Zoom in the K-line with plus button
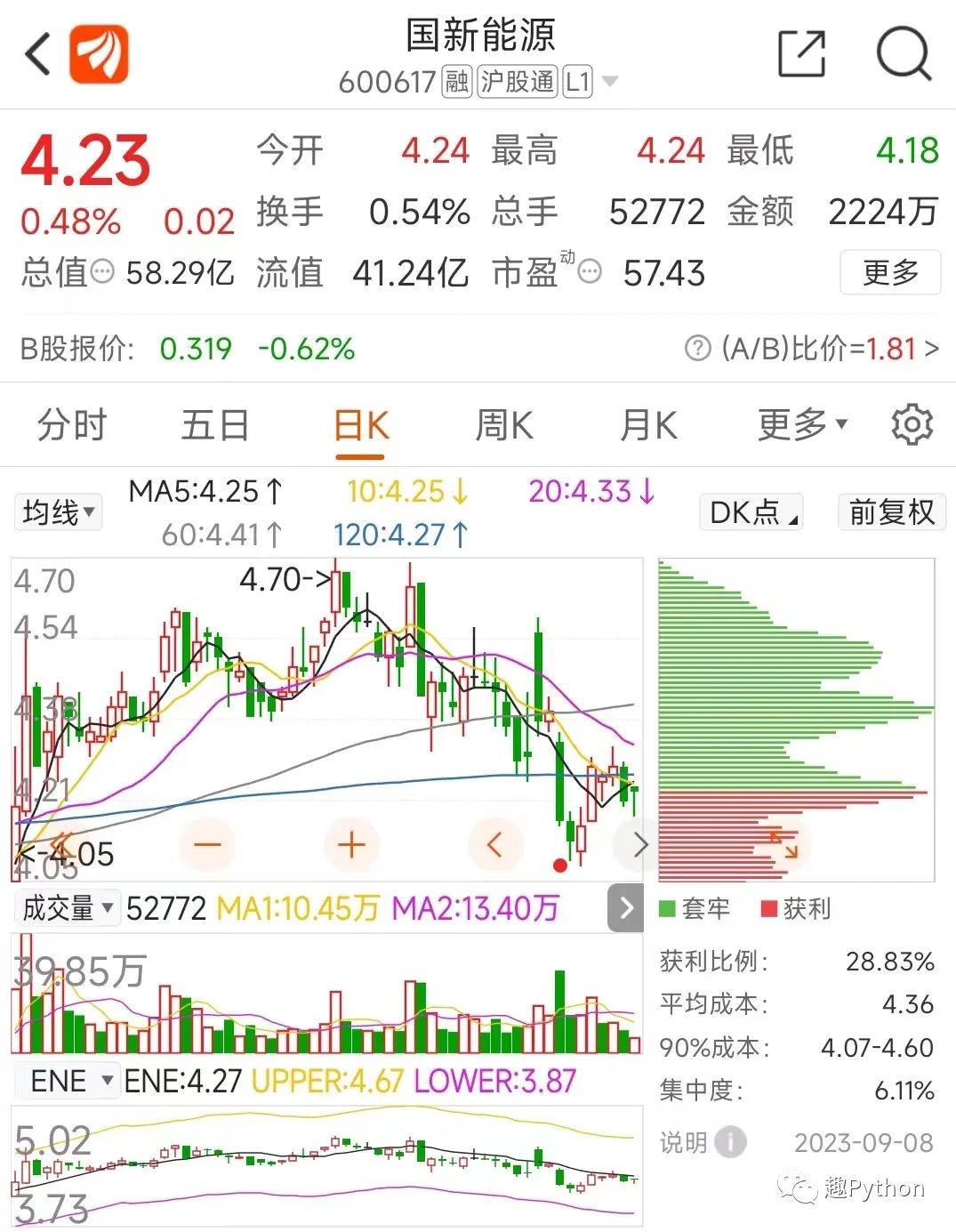 point(351,844)
